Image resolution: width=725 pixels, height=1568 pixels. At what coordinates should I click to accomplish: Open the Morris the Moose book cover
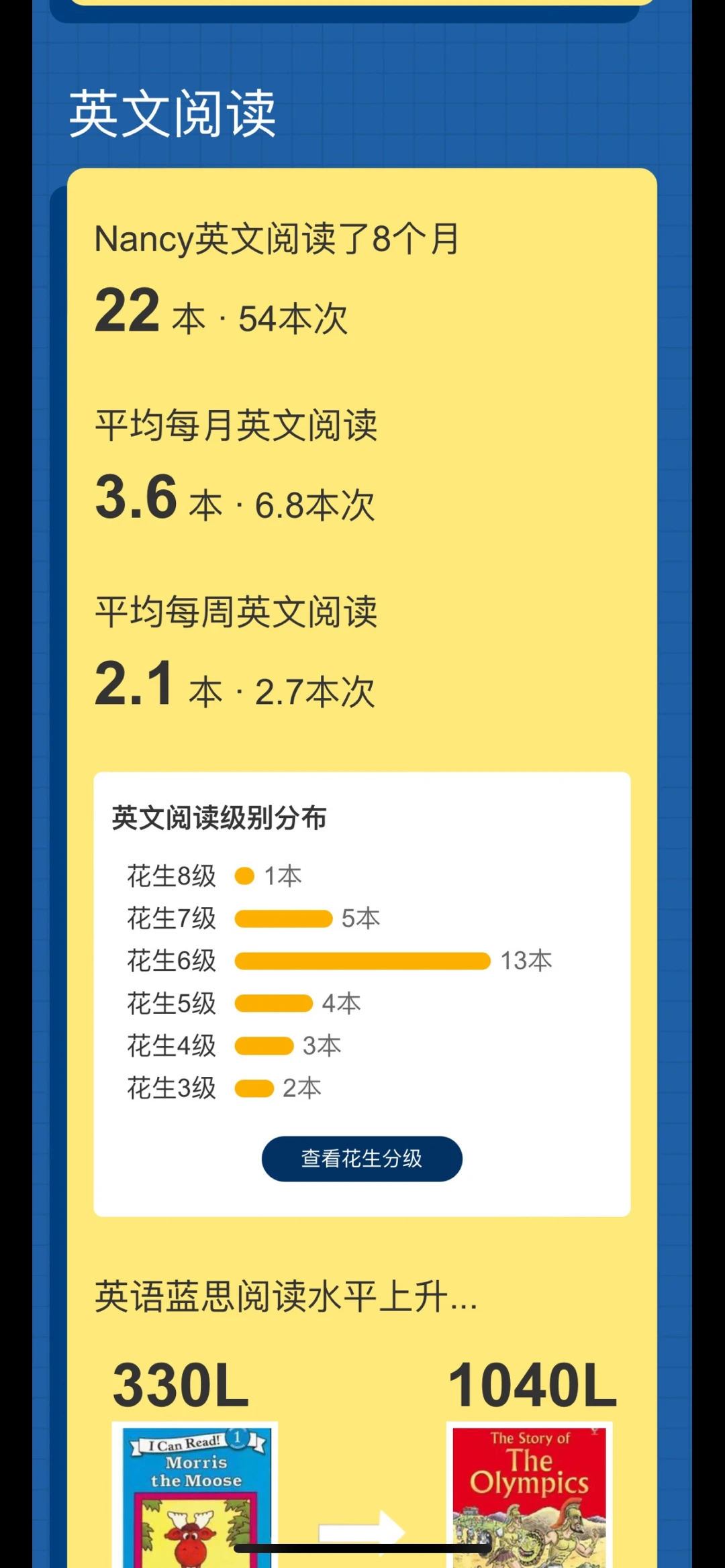[195, 1494]
